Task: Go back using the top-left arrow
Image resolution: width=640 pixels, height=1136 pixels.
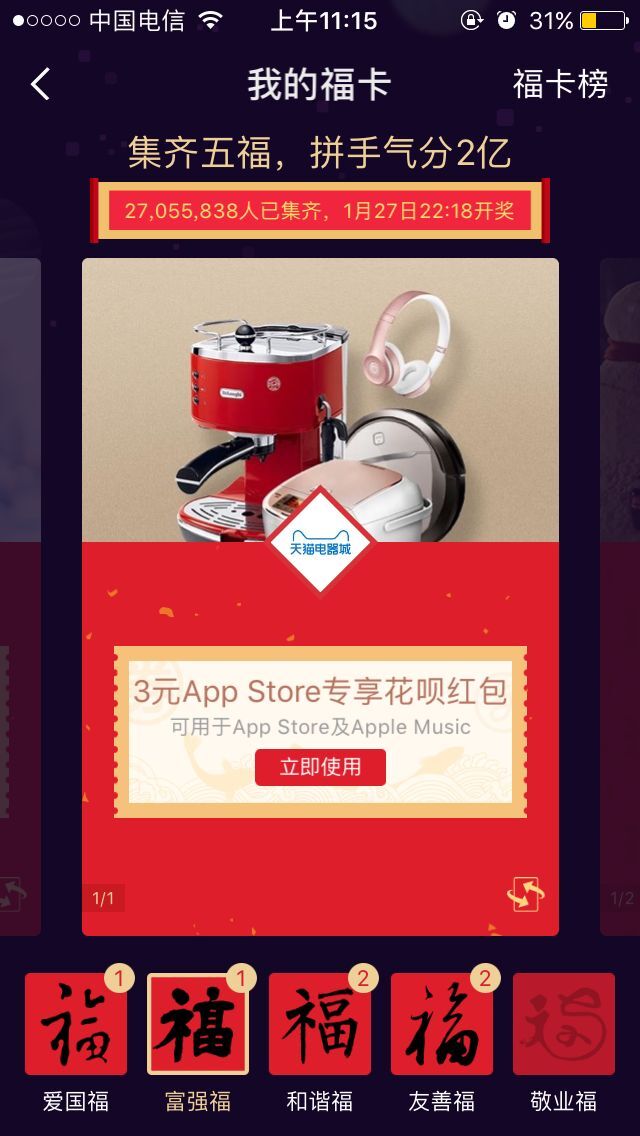Action: click(40, 85)
